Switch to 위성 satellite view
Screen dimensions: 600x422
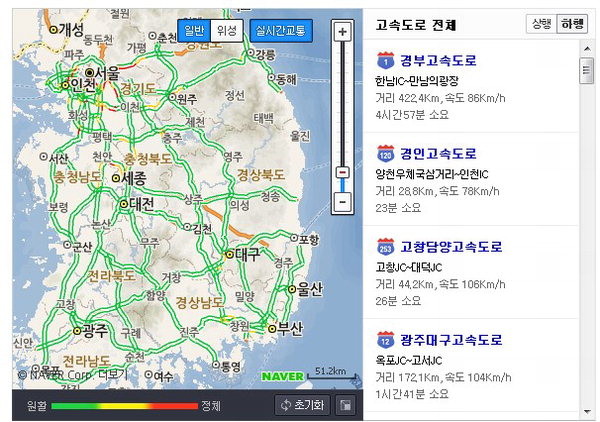227,31
